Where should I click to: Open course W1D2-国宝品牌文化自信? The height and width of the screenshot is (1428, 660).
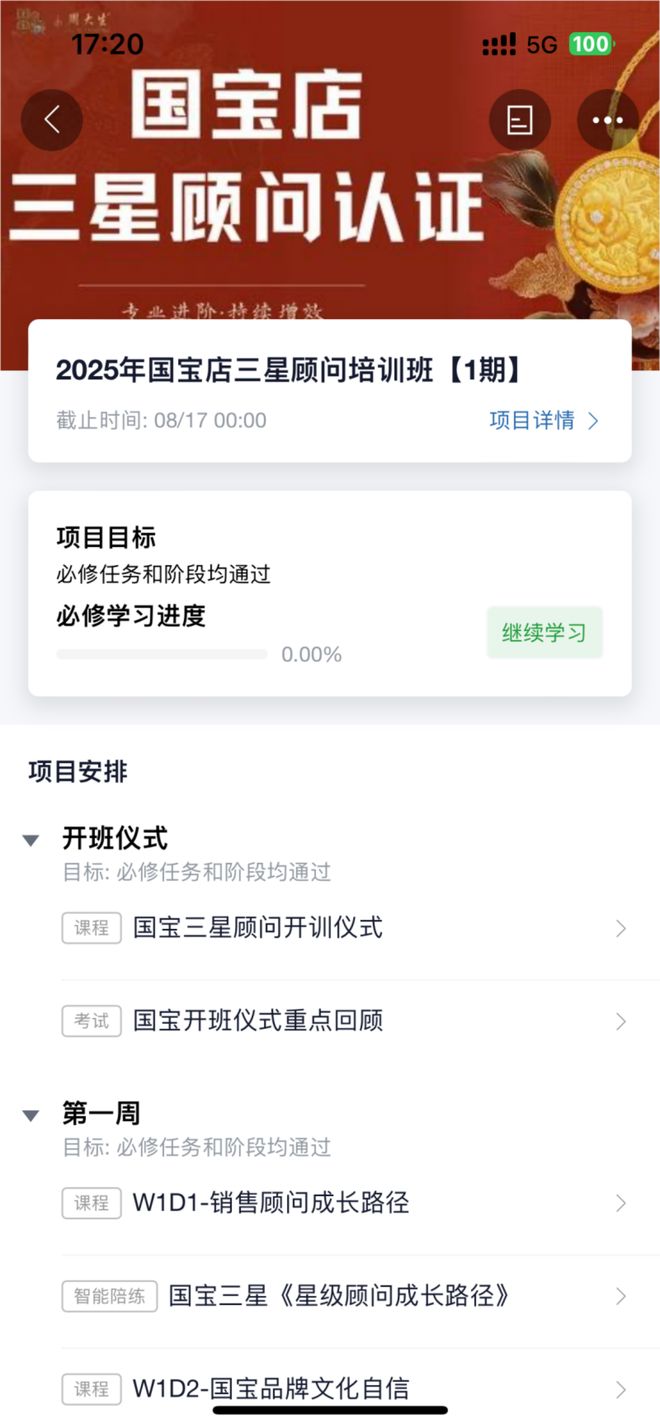(340, 1389)
